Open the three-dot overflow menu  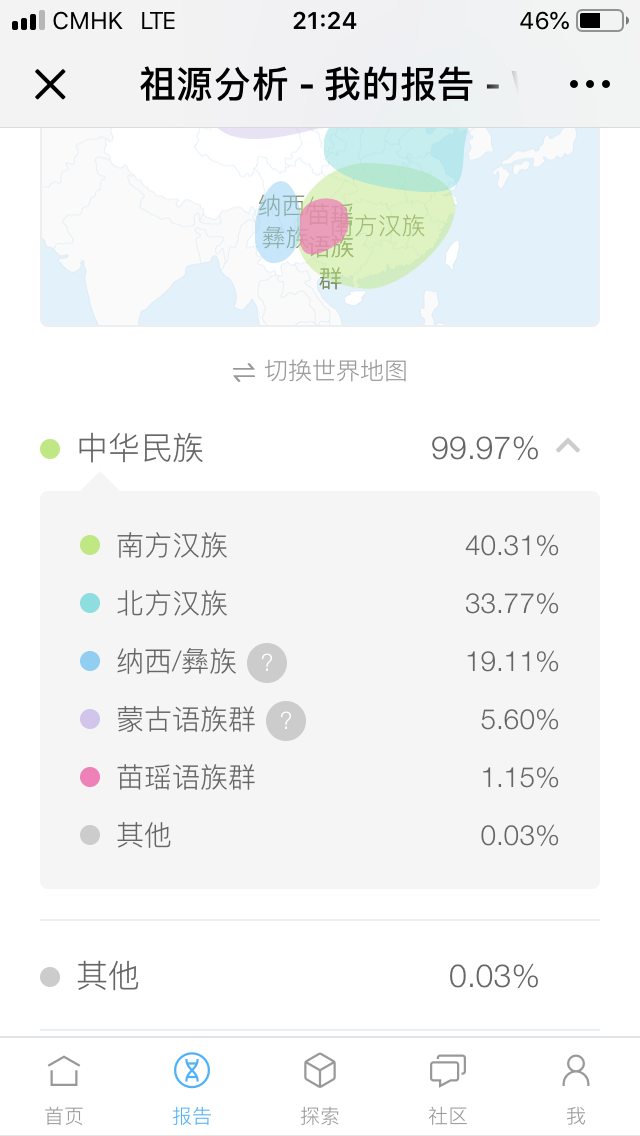coord(590,85)
